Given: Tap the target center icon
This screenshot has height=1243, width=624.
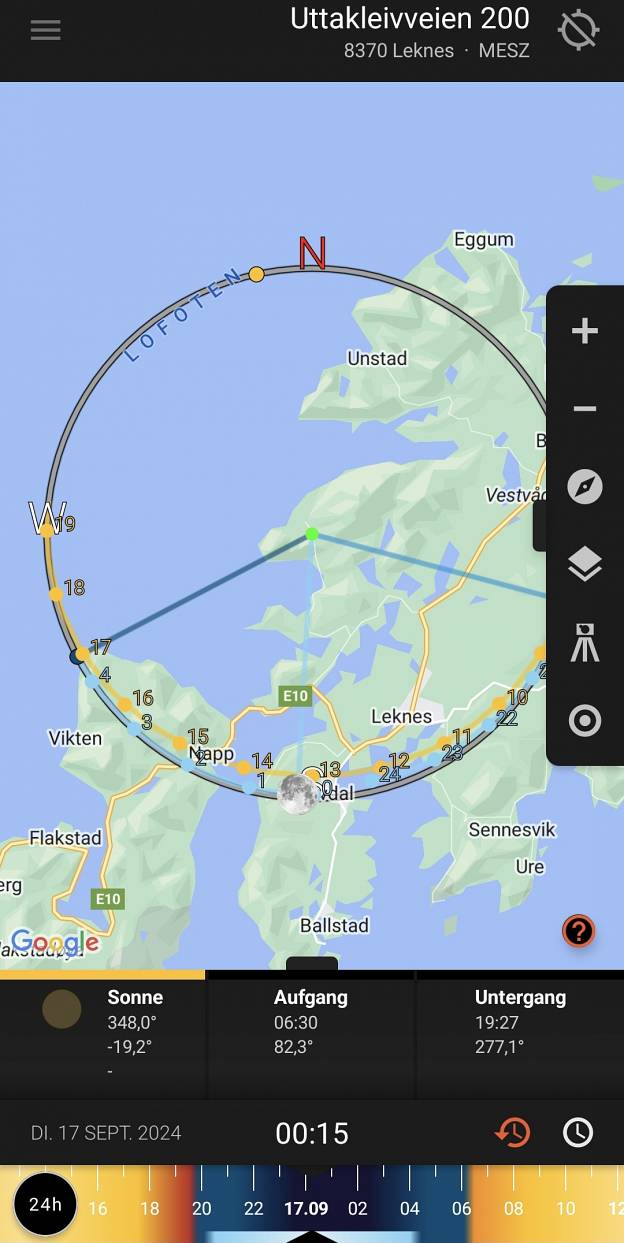Looking at the screenshot, I should click(585, 721).
